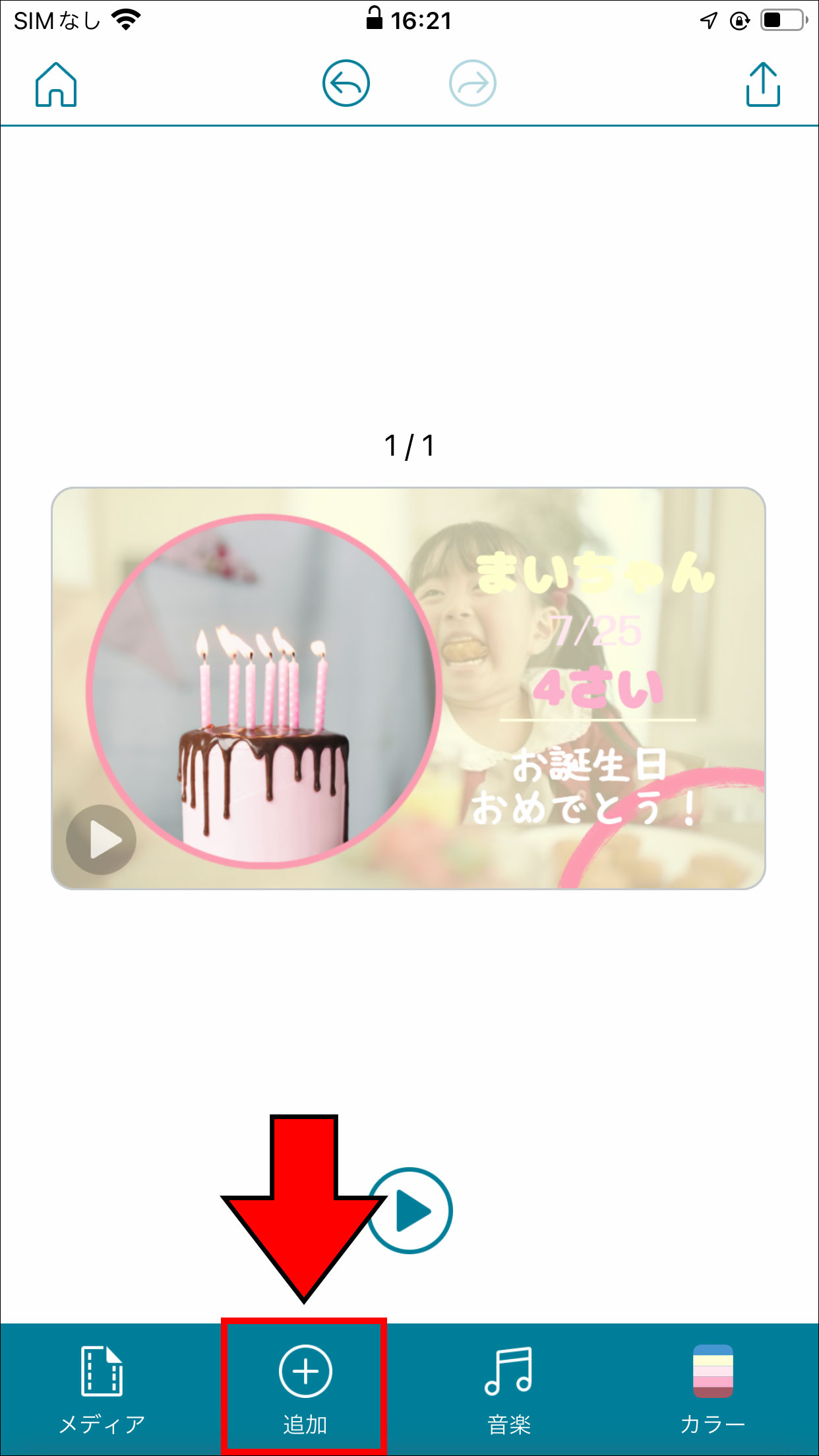Select 追加 to add a slide

point(305,1387)
